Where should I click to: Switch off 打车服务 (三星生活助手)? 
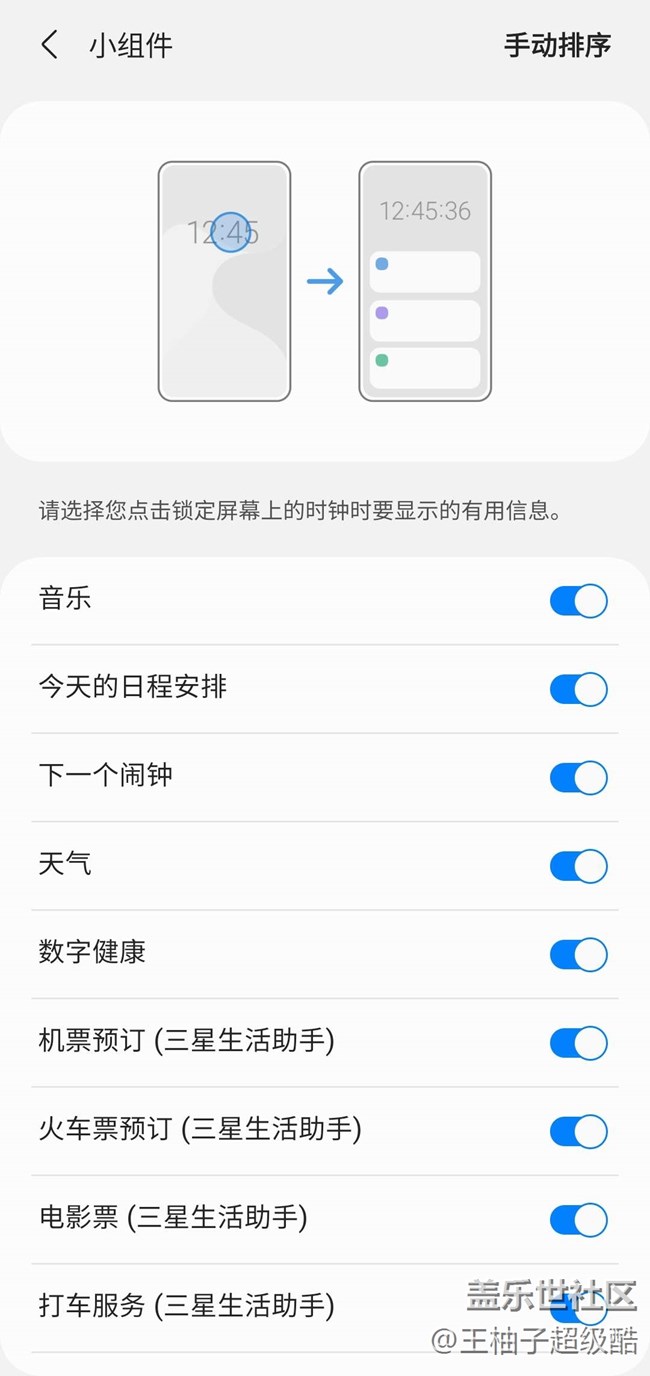coord(578,1307)
